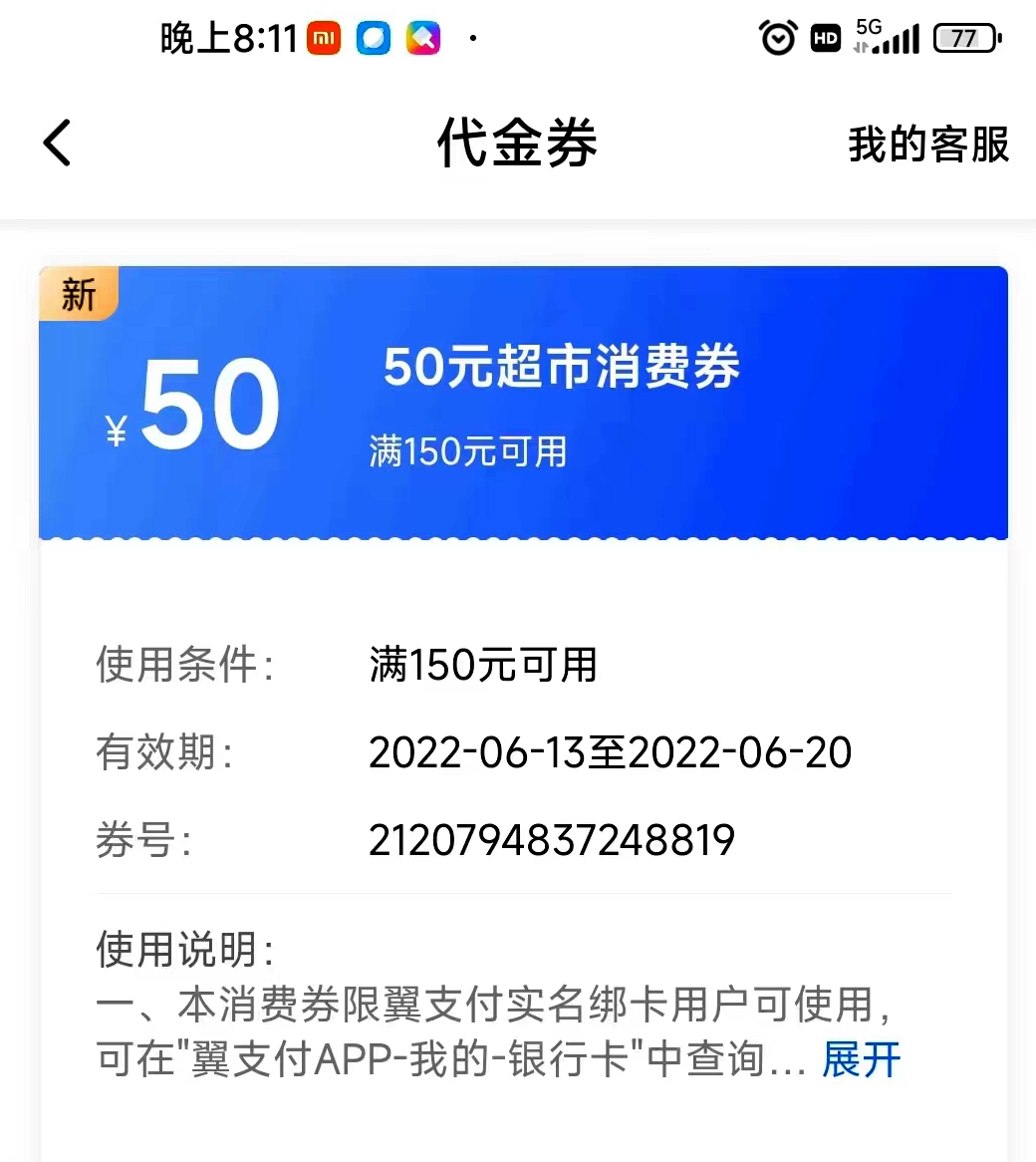1036x1162 pixels.
Task: Tap the blue browser icon in the status bar
Action: (373, 38)
